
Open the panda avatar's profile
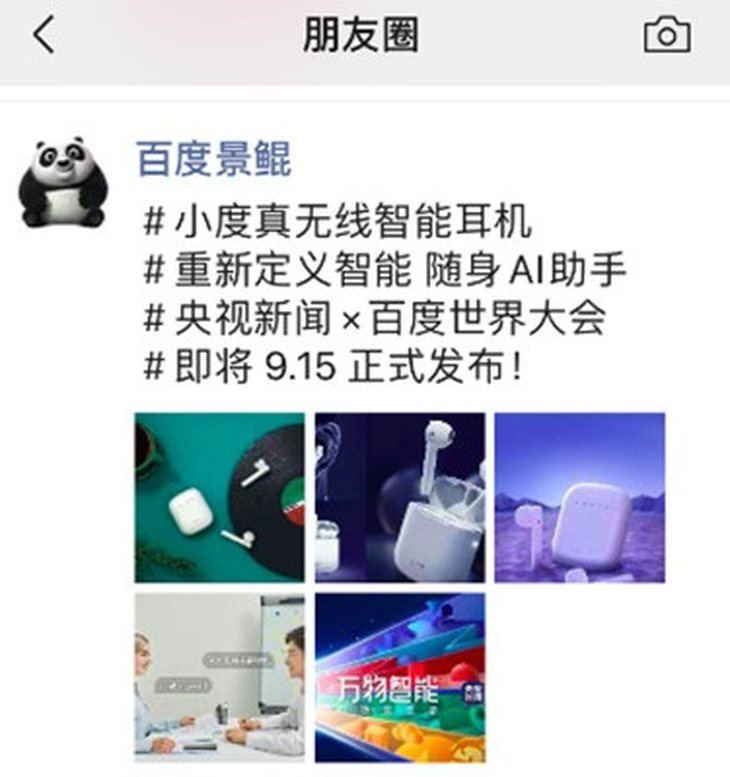point(62,182)
